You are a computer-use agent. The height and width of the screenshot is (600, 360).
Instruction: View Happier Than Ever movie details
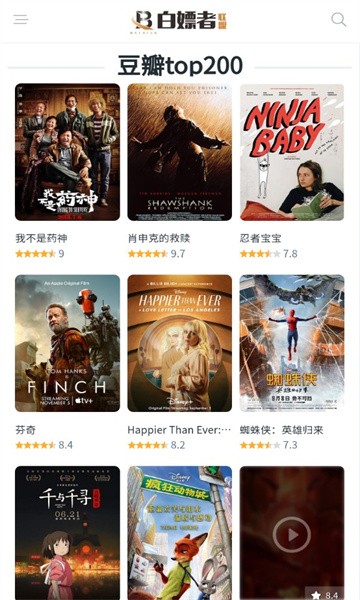coord(179,343)
